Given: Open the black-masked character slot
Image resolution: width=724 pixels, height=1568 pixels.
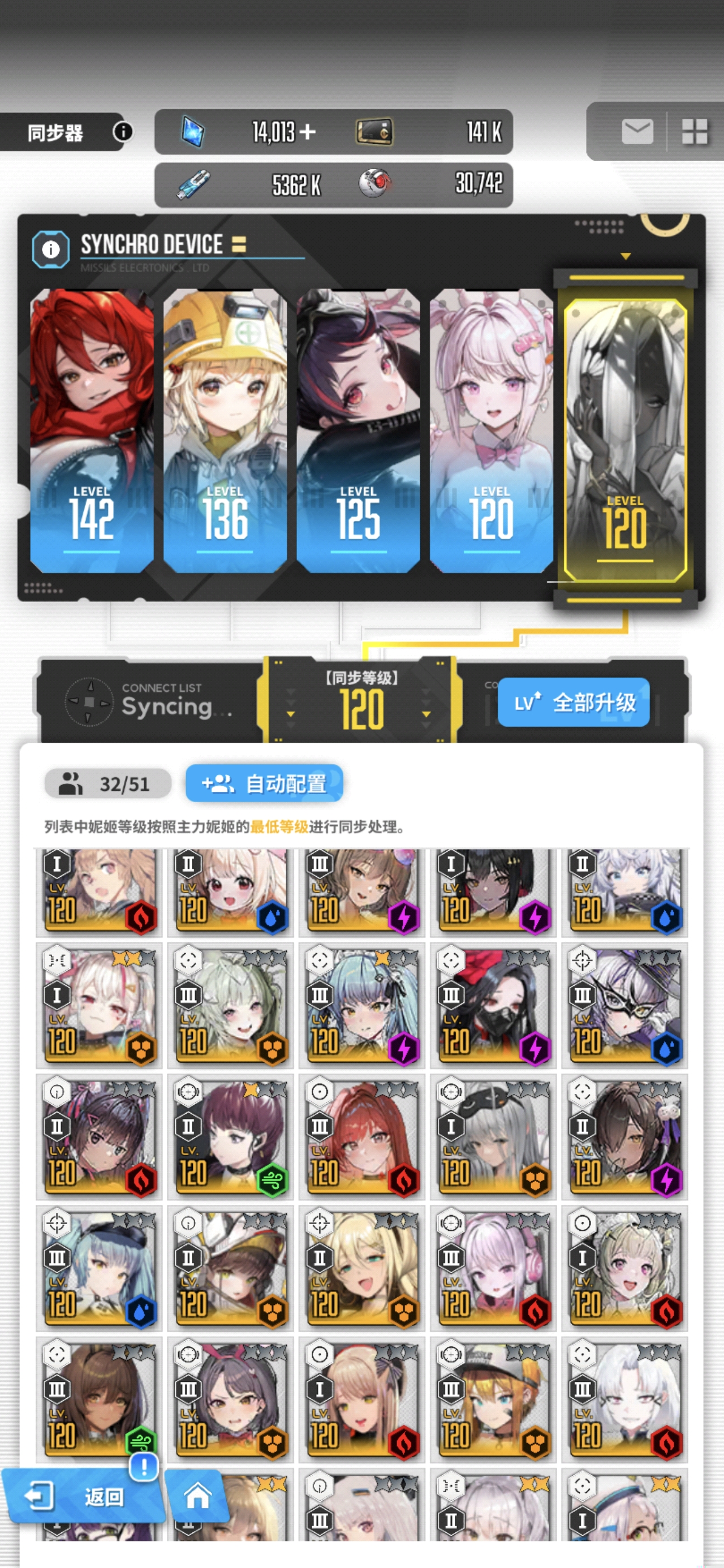Looking at the screenshot, I should tap(492, 1005).
